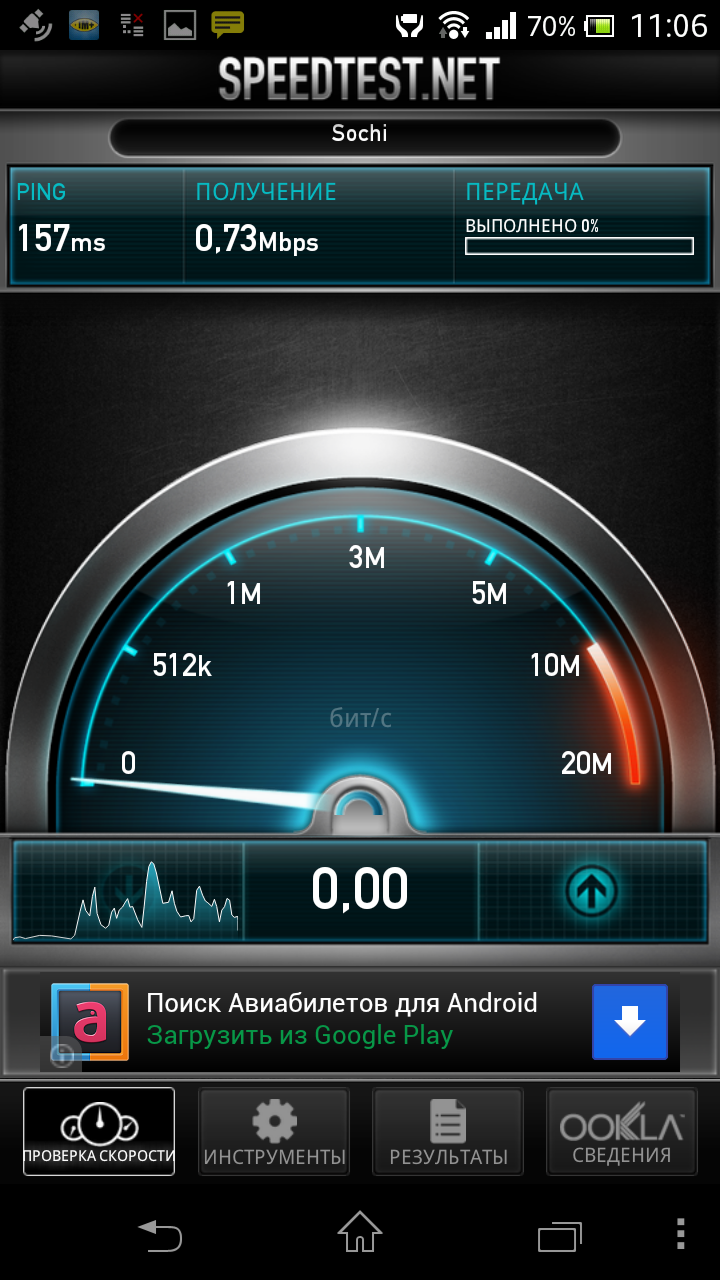Go to the Ookla Сведения tab

coord(621,1131)
